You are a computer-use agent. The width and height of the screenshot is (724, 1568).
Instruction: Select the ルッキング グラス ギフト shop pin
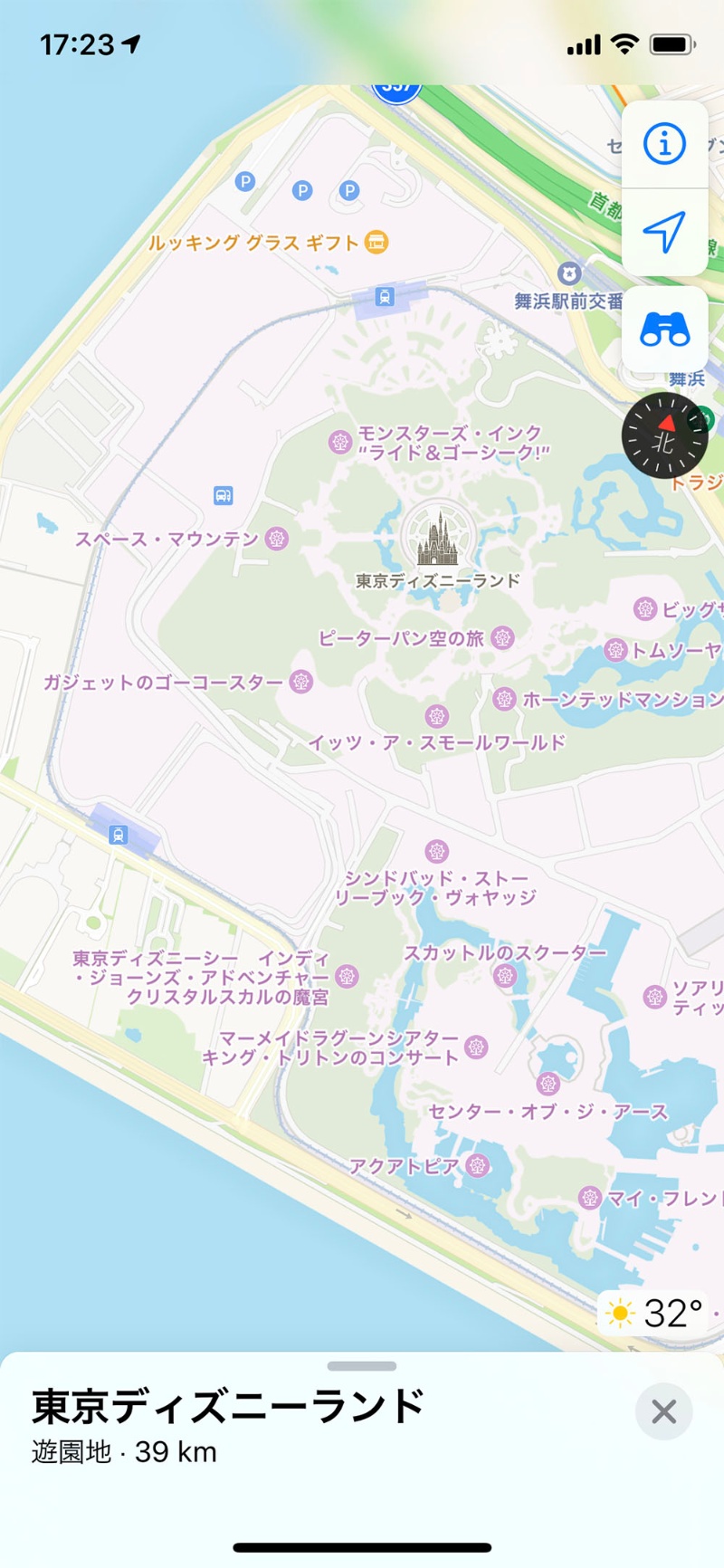(376, 242)
